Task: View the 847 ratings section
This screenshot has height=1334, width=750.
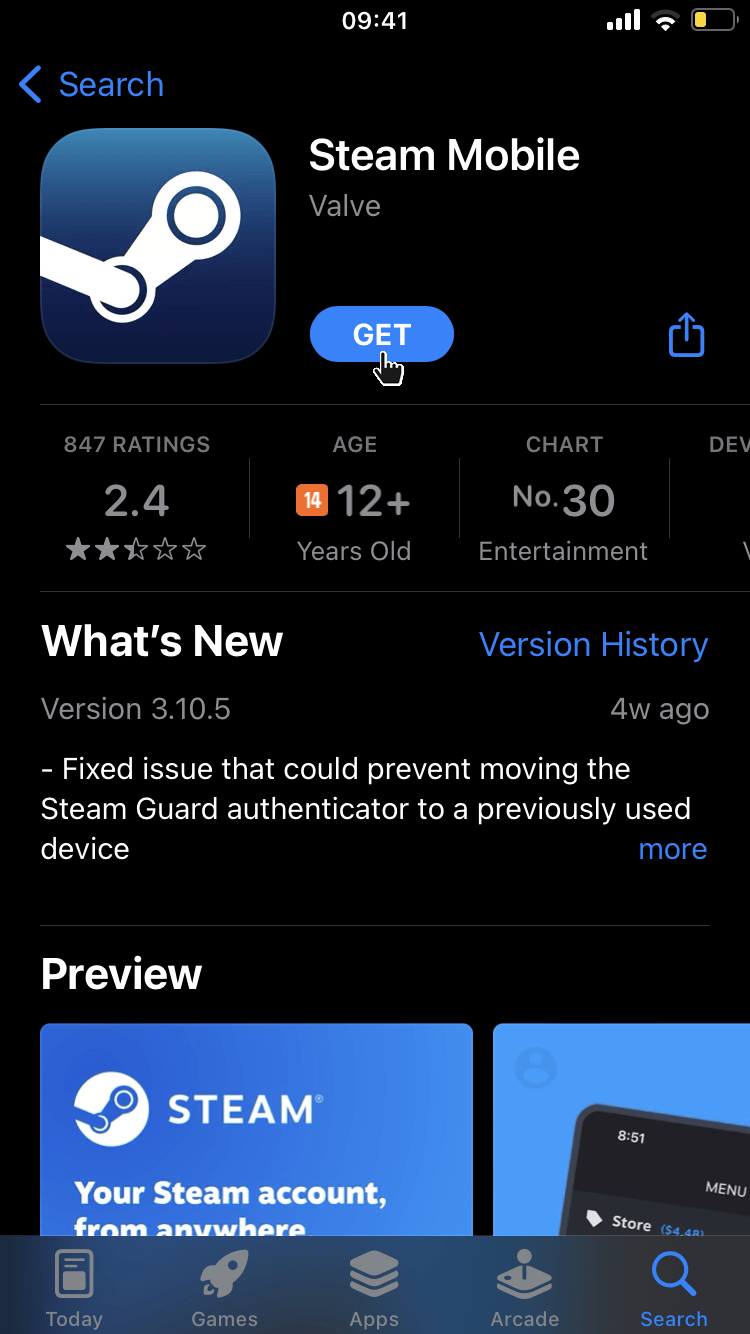Action: click(137, 500)
